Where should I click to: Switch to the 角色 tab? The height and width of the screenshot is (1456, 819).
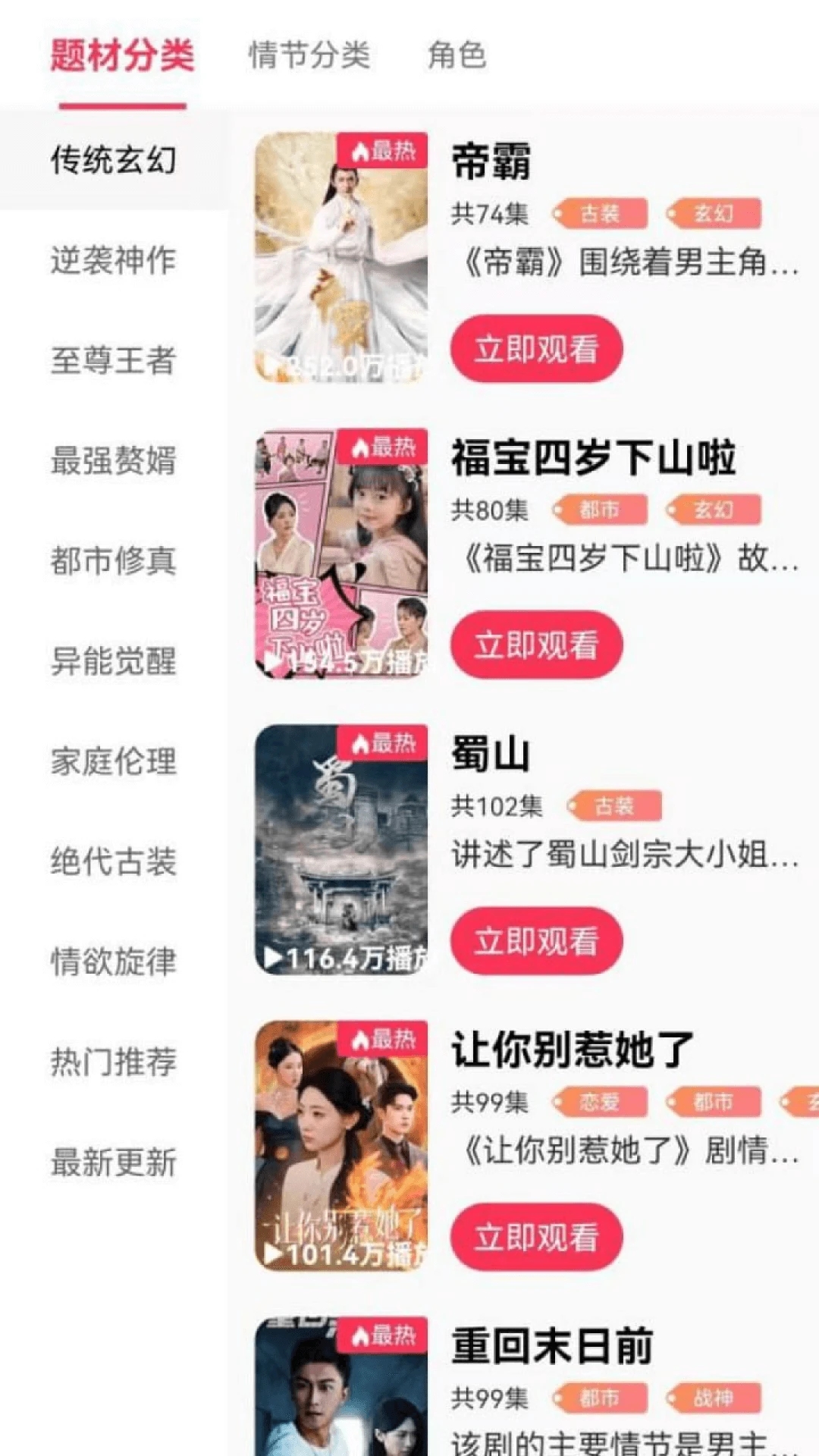[457, 55]
